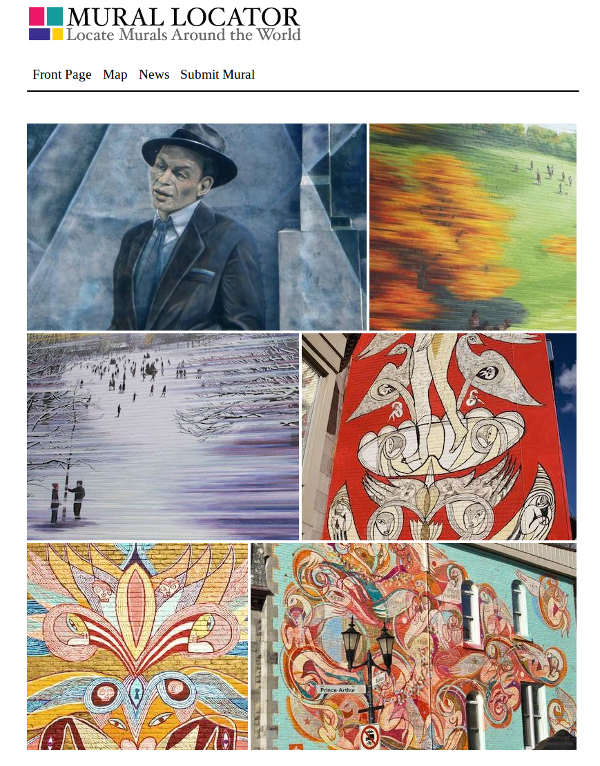Viewport: 600px width, 766px height.
Task: Go to the Map page
Action: click(x=115, y=75)
